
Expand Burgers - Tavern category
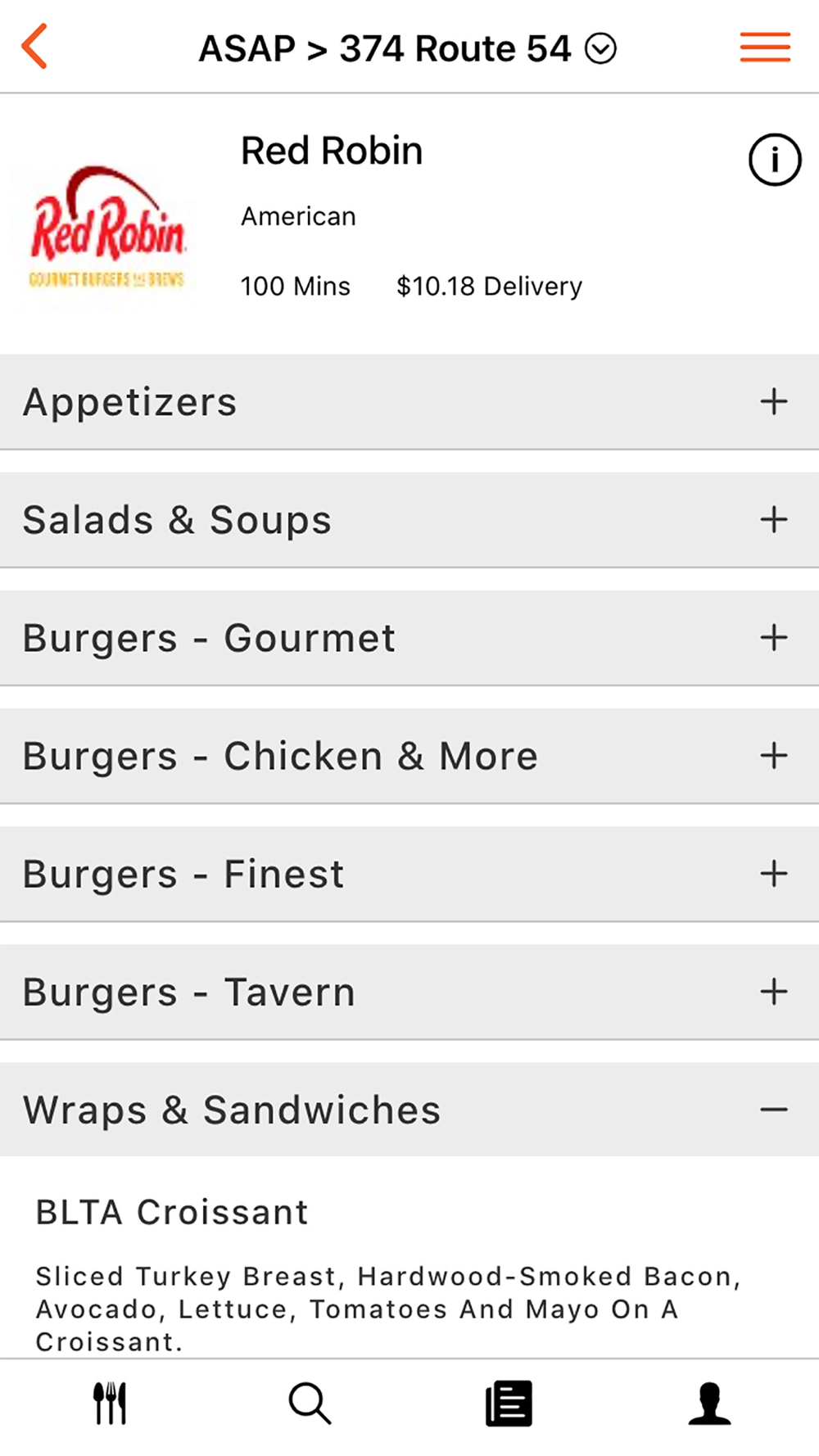409,991
